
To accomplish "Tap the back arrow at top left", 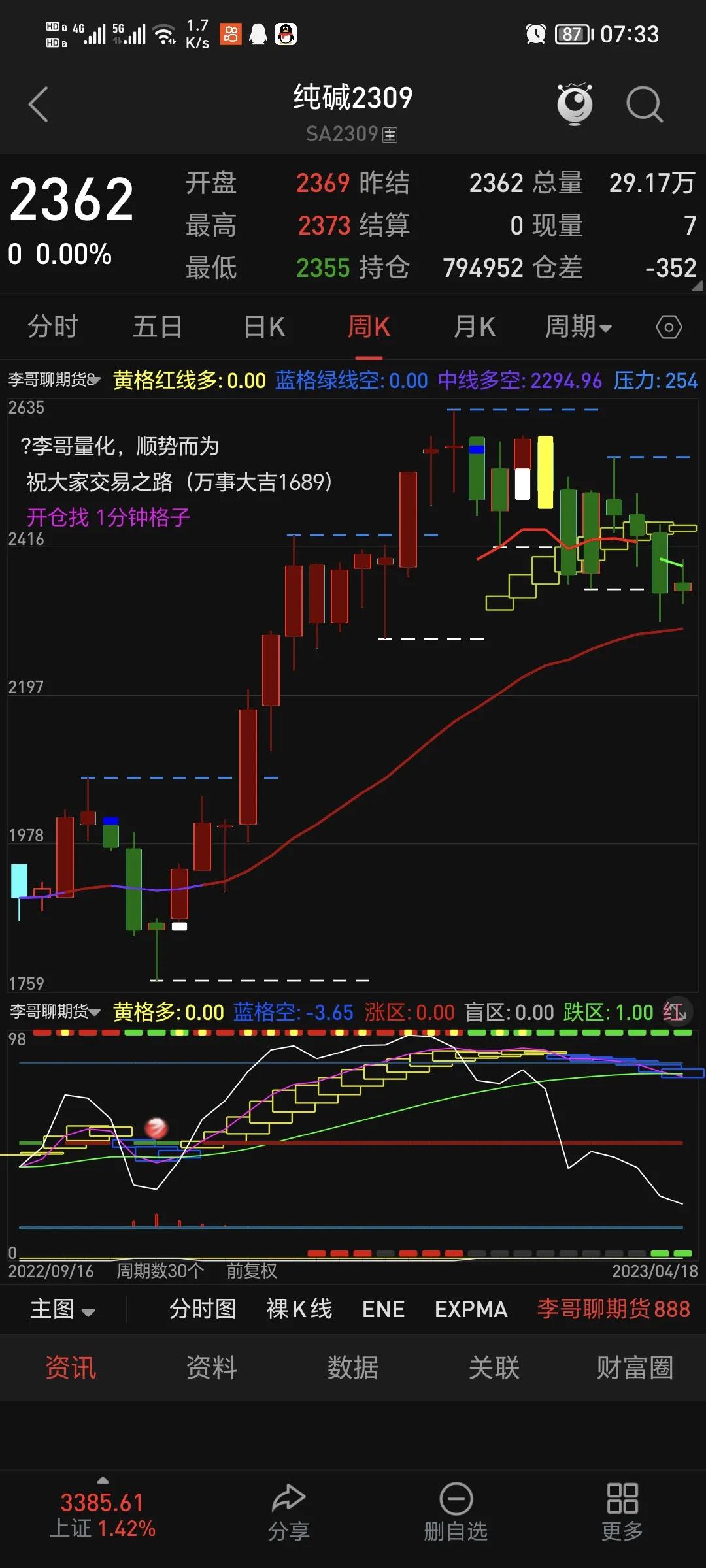I will pos(39,105).
